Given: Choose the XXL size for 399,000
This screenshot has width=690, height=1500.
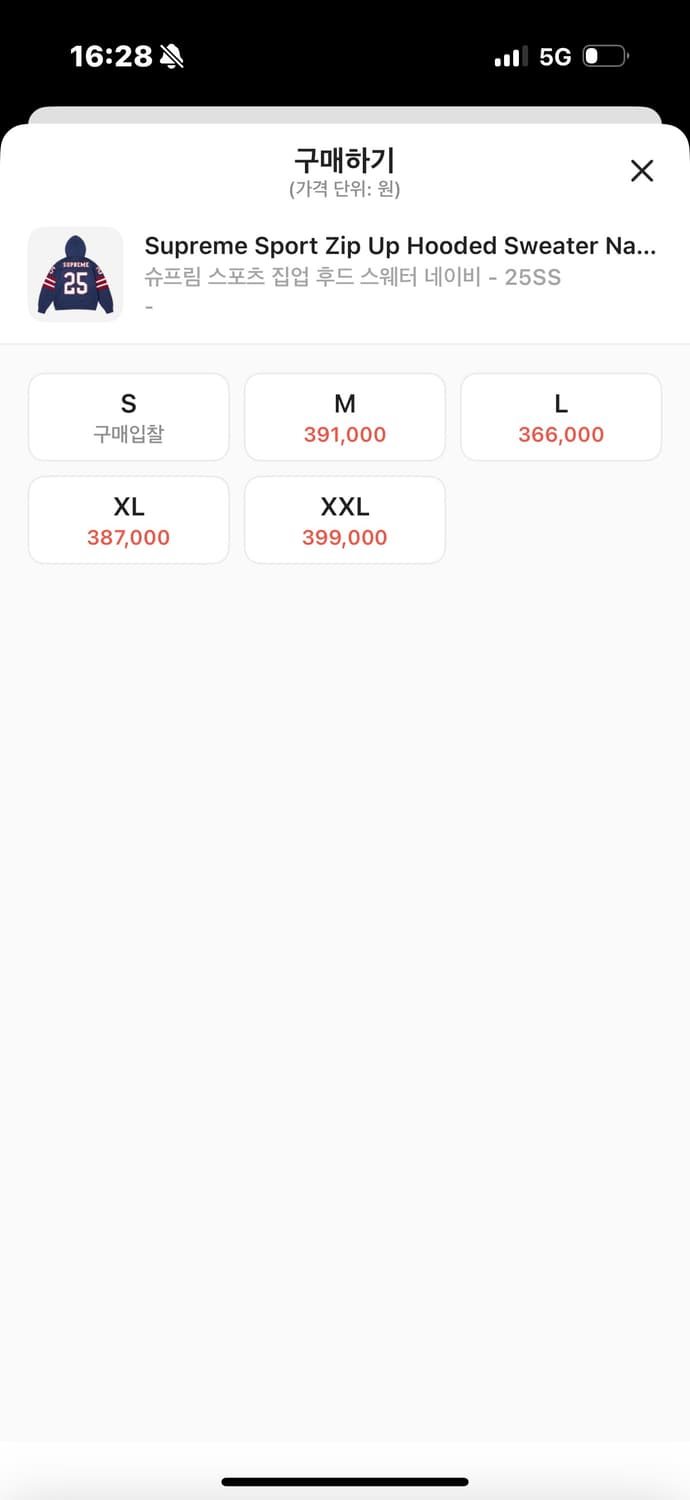Looking at the screenshot, I should [x=345, y=520].
